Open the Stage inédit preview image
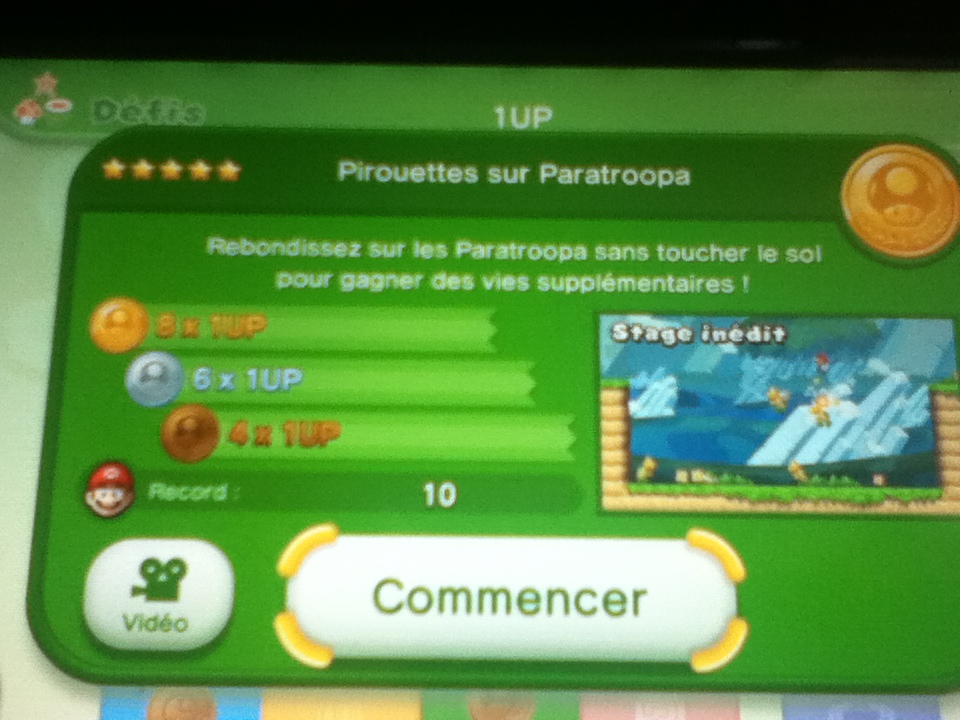The height and width of the screenshot is (720, 960). click(x=775, y=412)
